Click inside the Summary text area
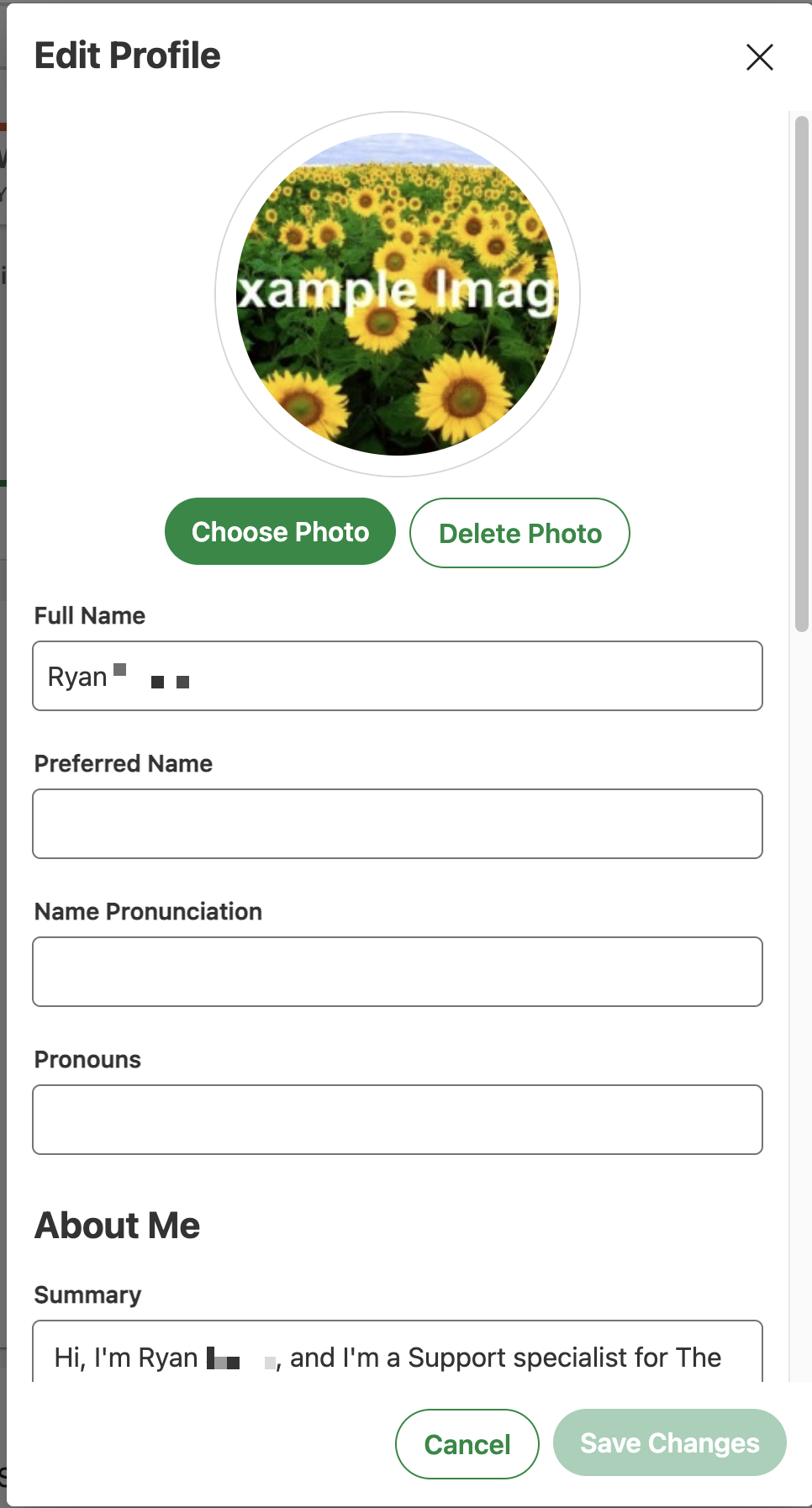 tap(398, 1358)
